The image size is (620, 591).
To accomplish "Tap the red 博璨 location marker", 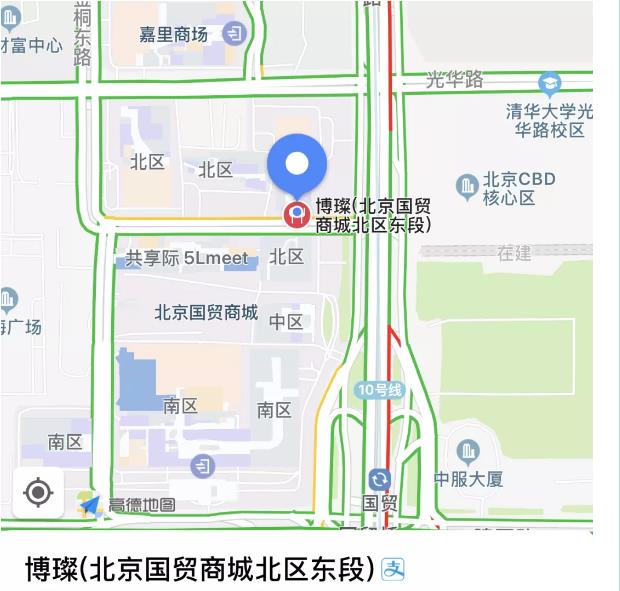I will [297, 214].
